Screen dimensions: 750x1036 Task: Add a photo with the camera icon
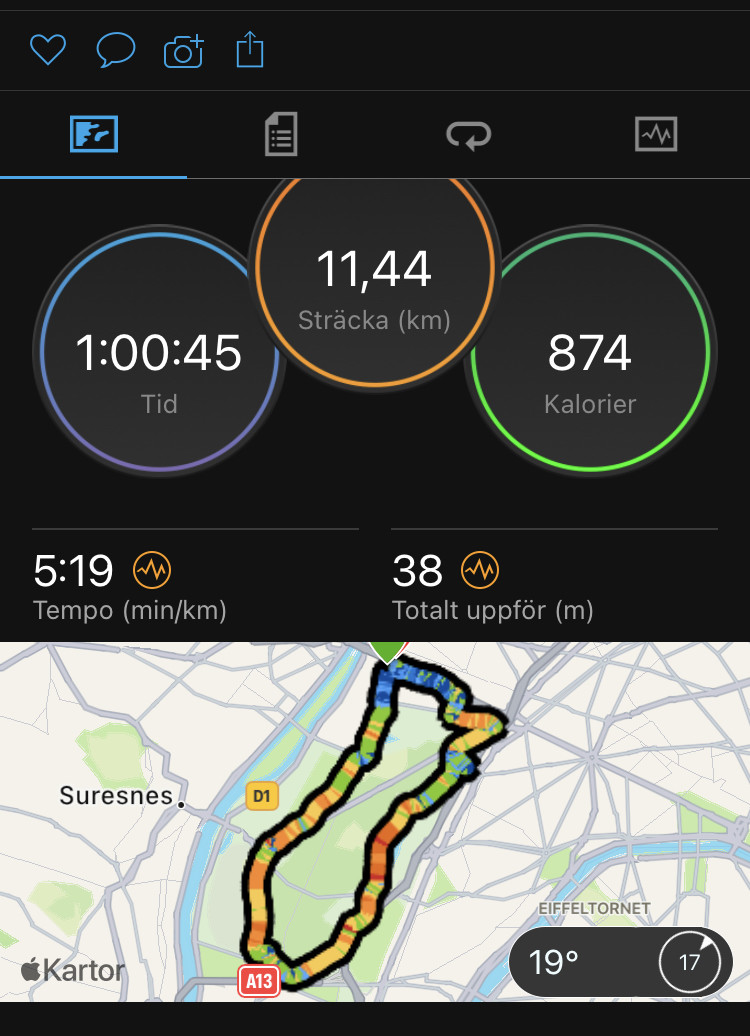click(x=184, y=50)
